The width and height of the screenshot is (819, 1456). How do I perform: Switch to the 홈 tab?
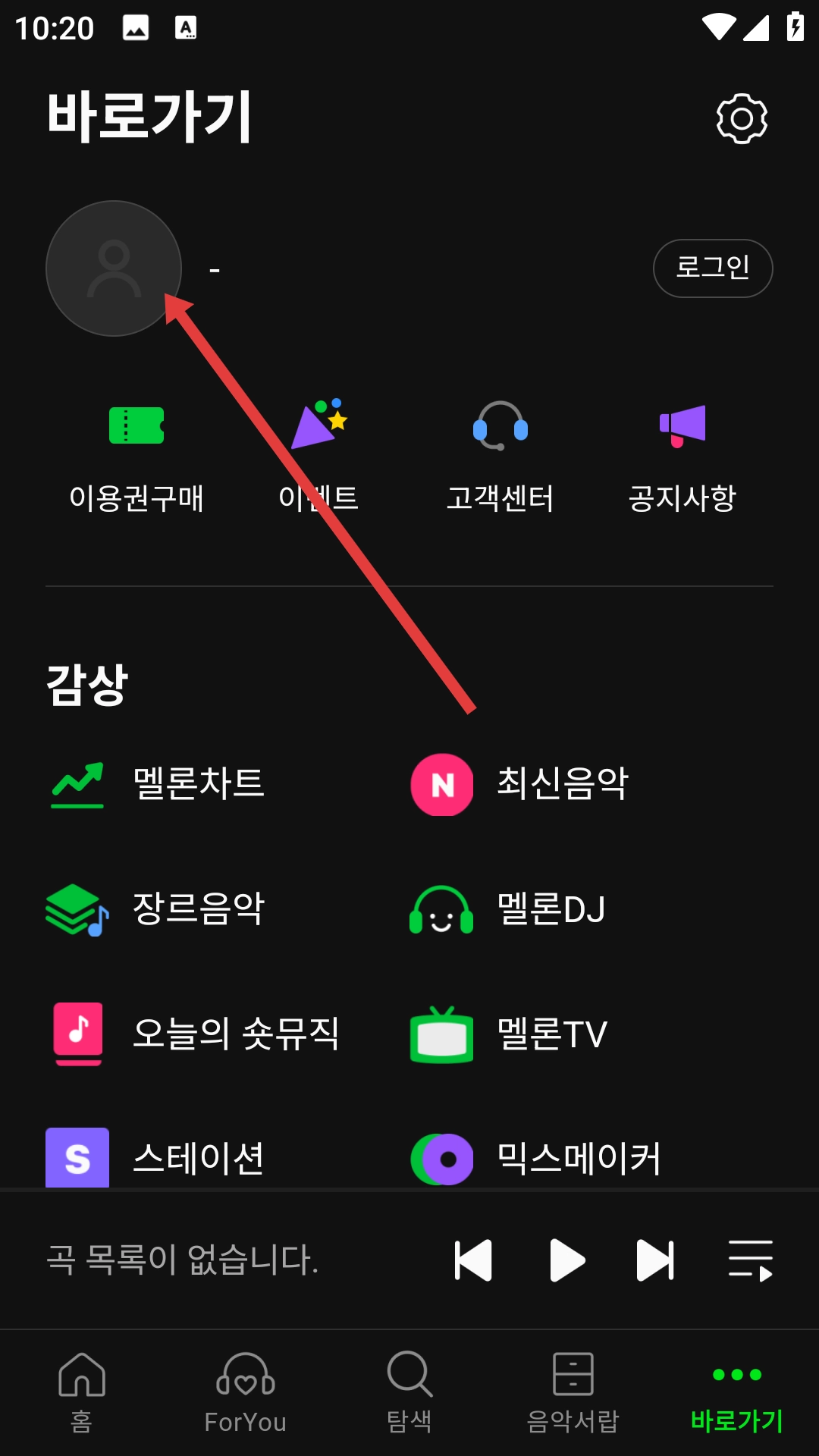[x=82, y=1392]
